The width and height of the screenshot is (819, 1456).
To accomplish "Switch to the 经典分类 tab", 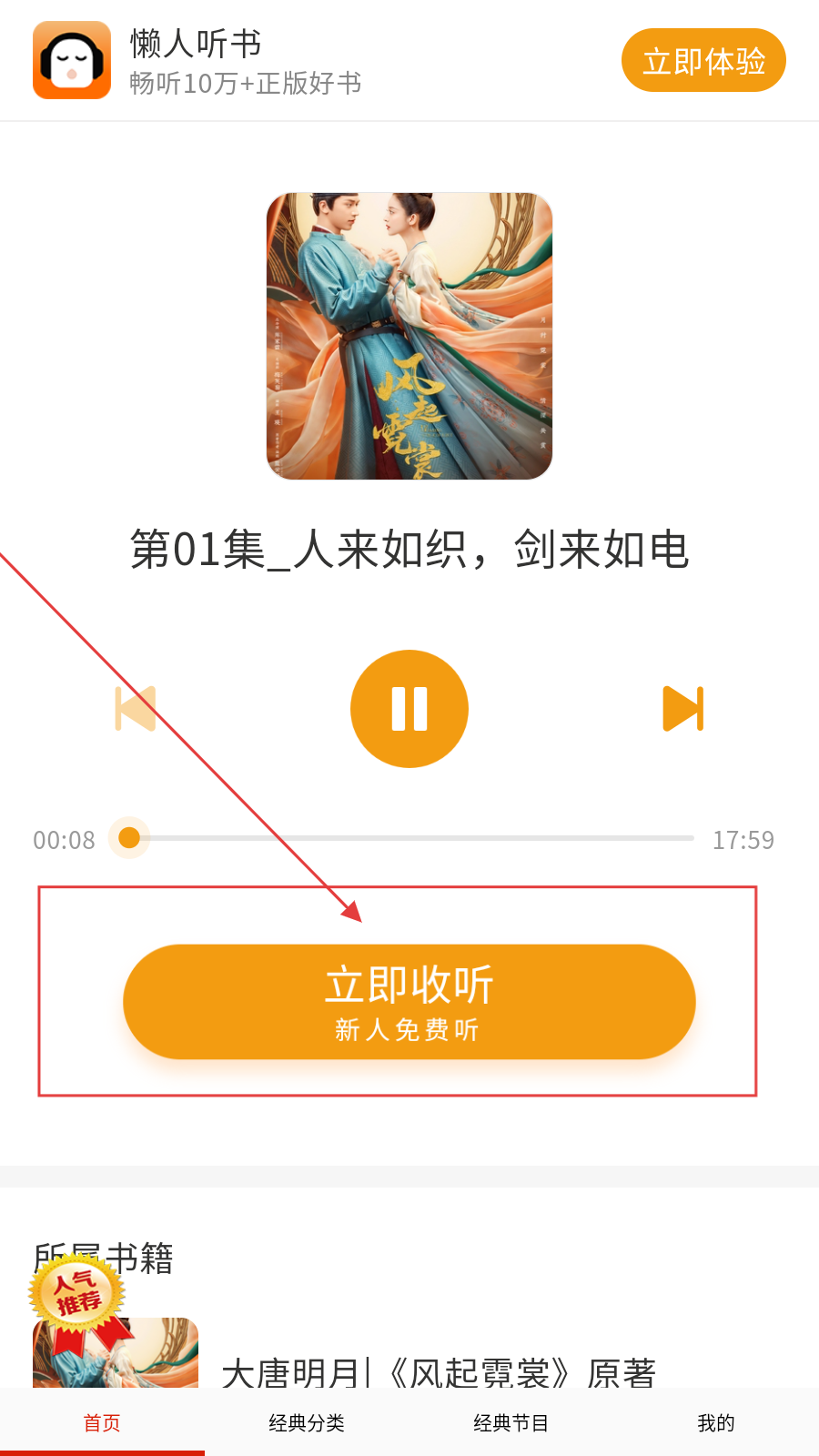I will click(307, 1422).
